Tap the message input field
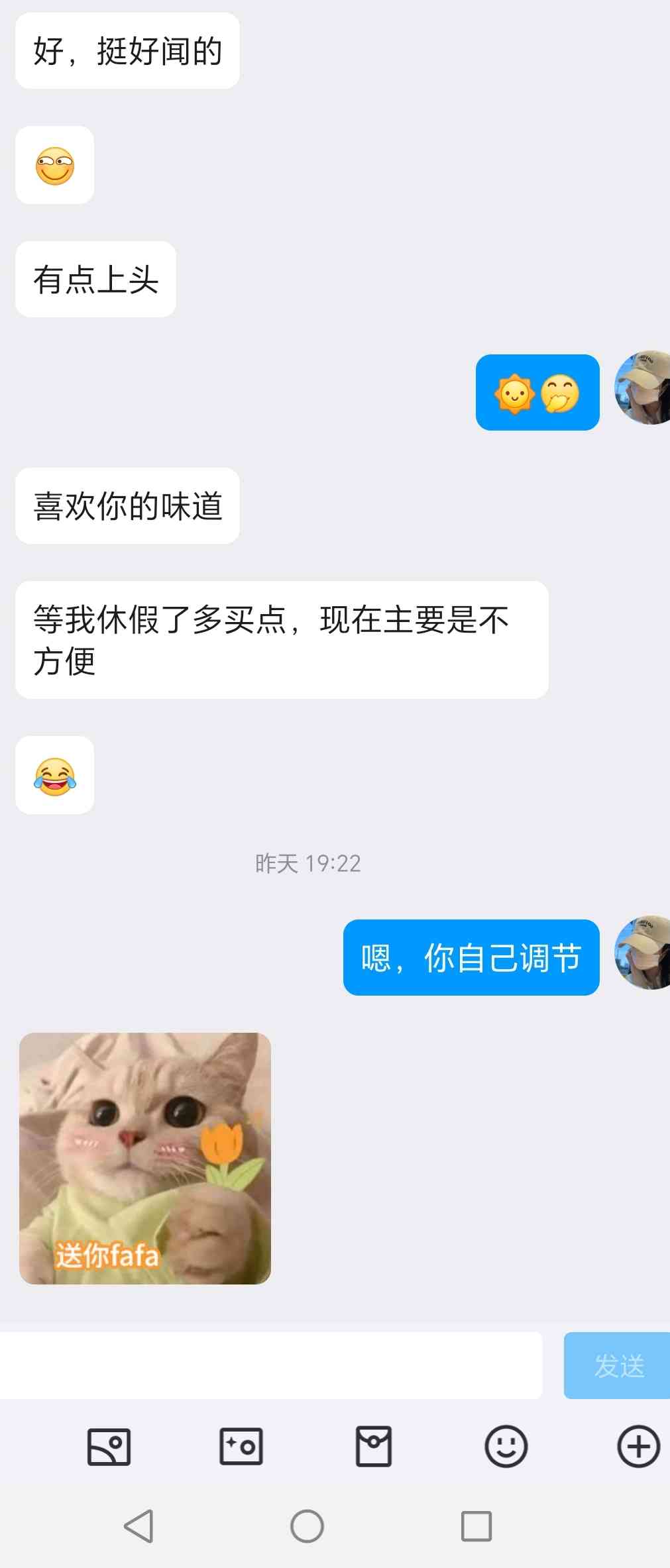670x1568 pixels. (270, 1365)
